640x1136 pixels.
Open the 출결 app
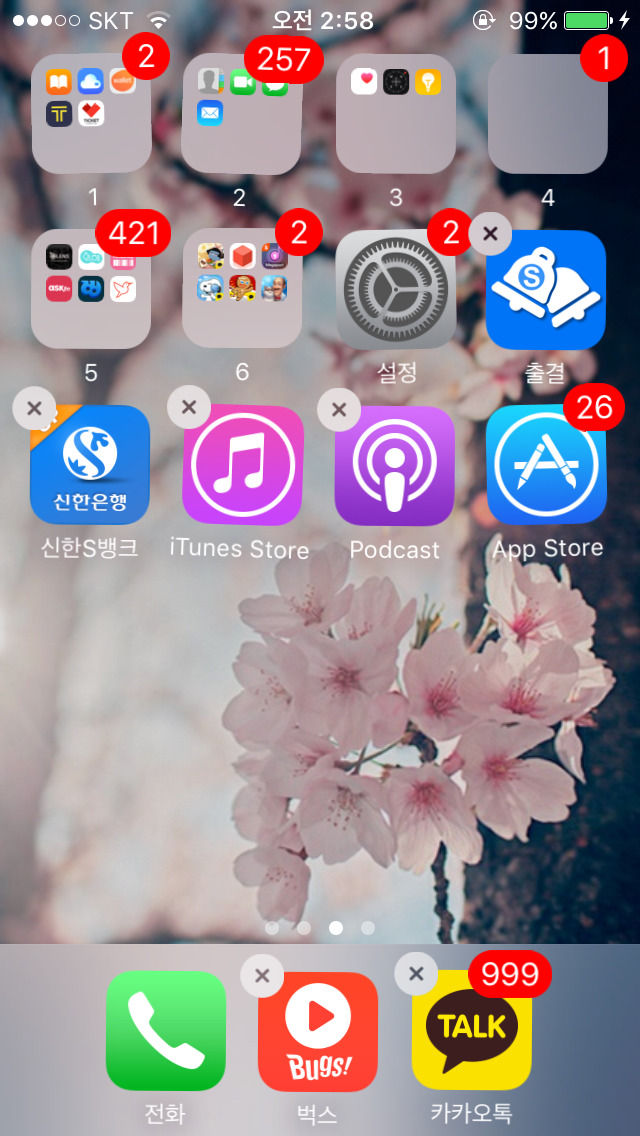coord(546,290)
